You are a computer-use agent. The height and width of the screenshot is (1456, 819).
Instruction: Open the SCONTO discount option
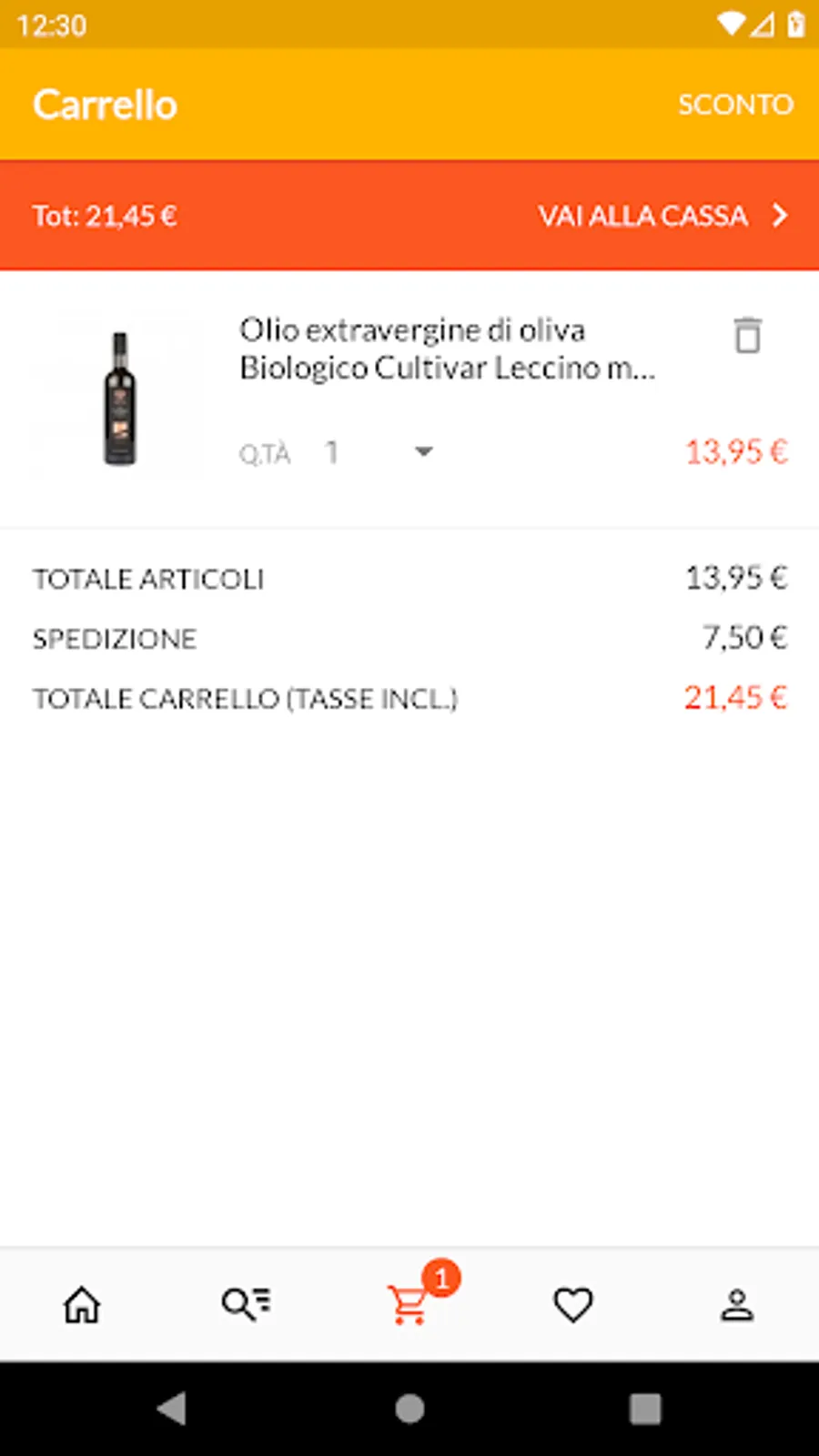click(735, 105)
